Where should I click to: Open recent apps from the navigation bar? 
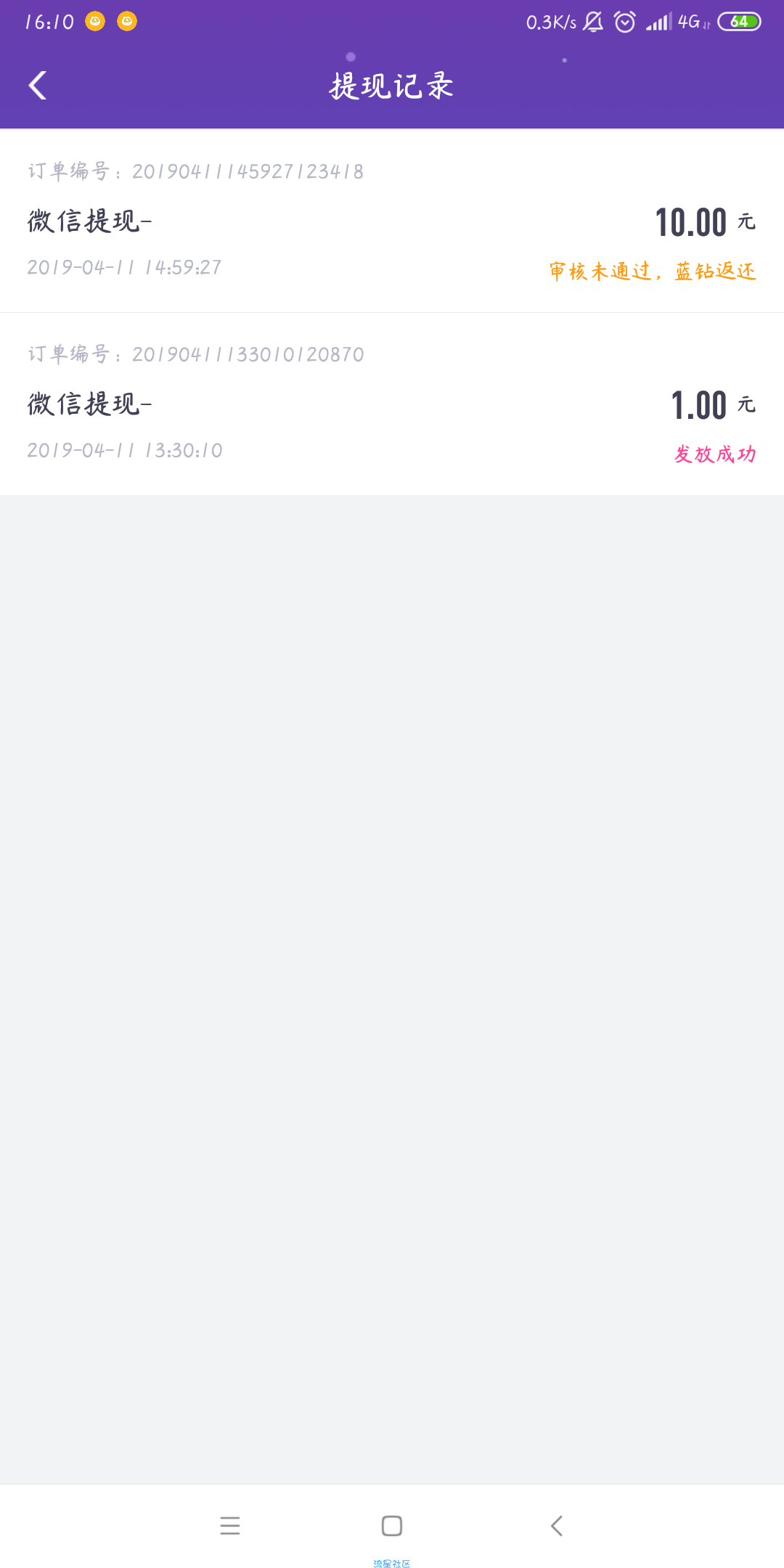point(230,1526)
